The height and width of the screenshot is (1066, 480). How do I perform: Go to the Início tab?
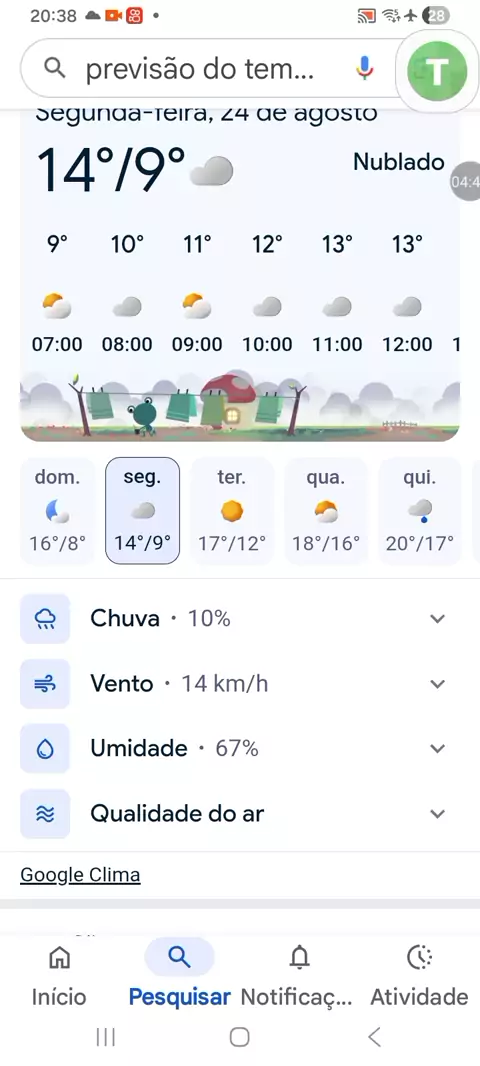click(59, 973)
